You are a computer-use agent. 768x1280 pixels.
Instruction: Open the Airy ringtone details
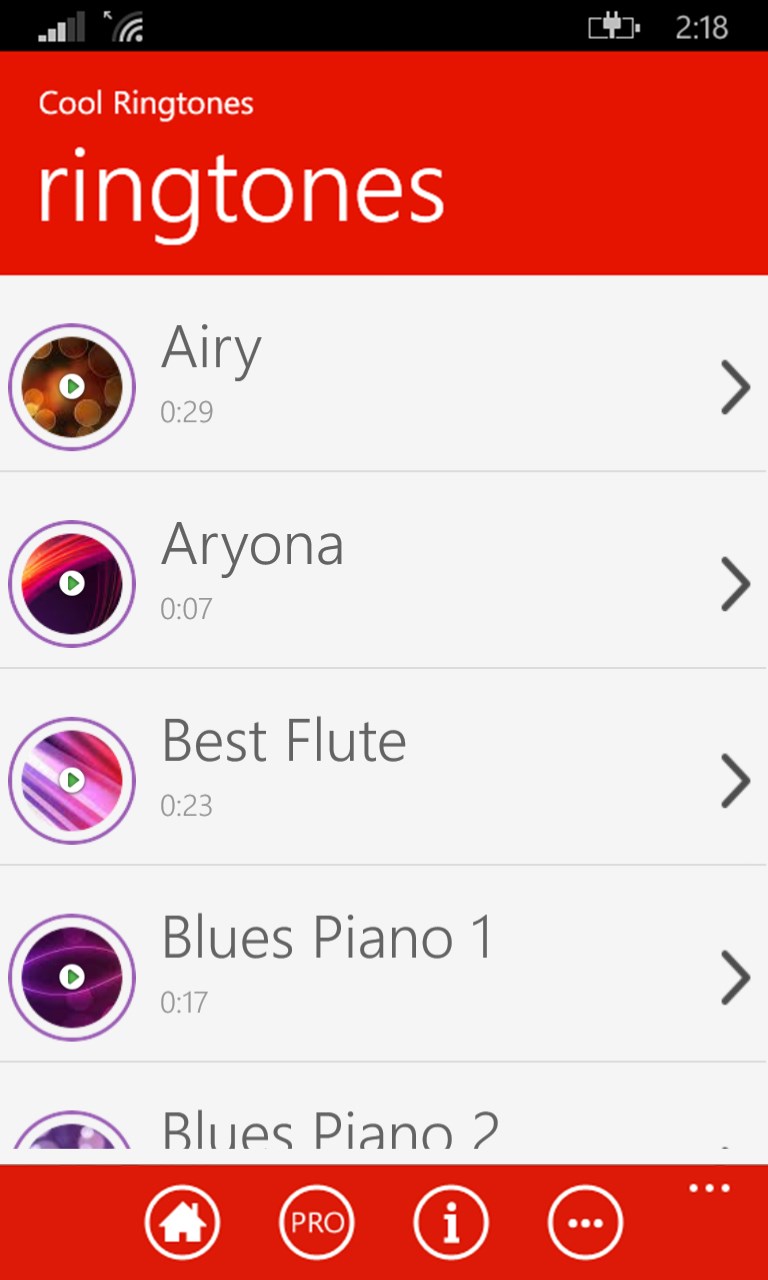click(x=735, y=388)
